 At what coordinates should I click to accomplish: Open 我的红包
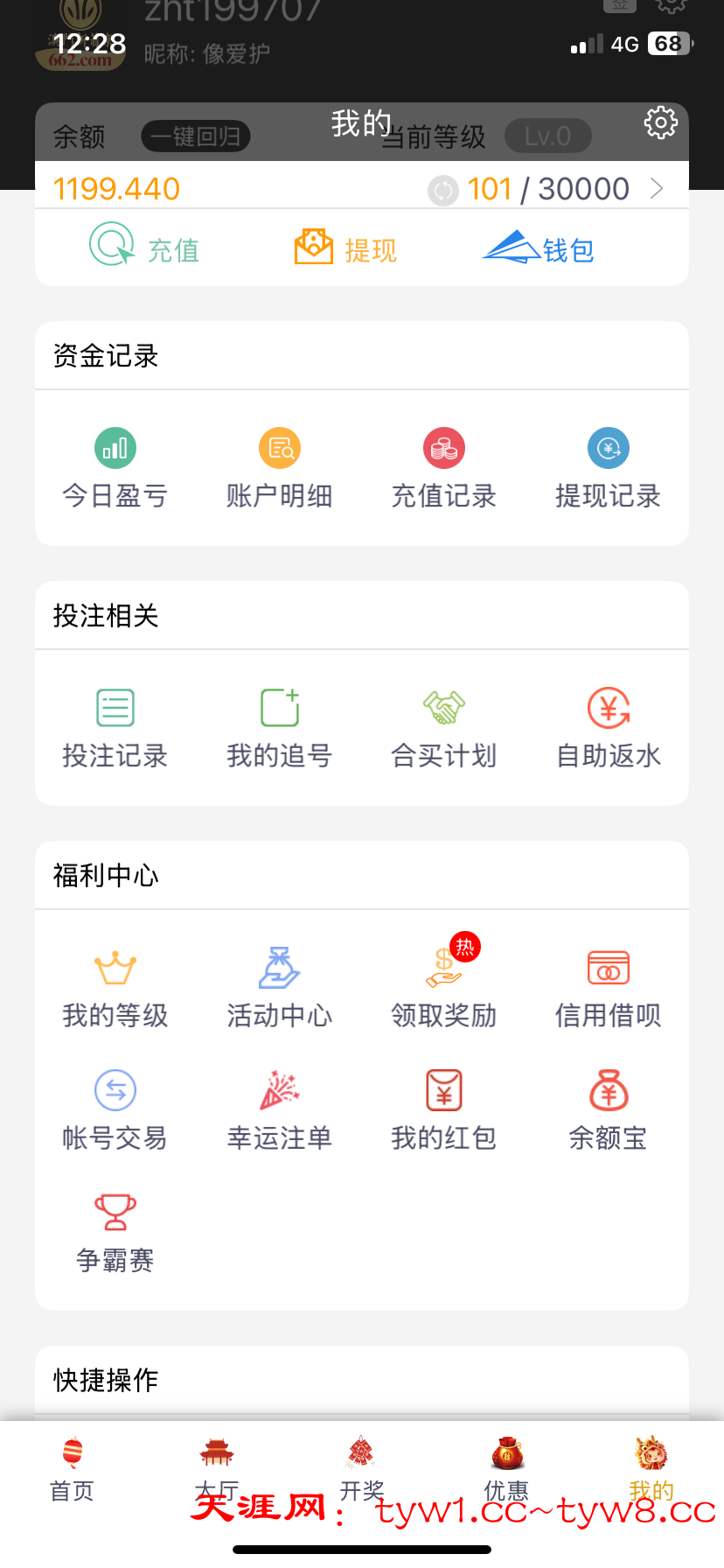[x=444, y=1111]
